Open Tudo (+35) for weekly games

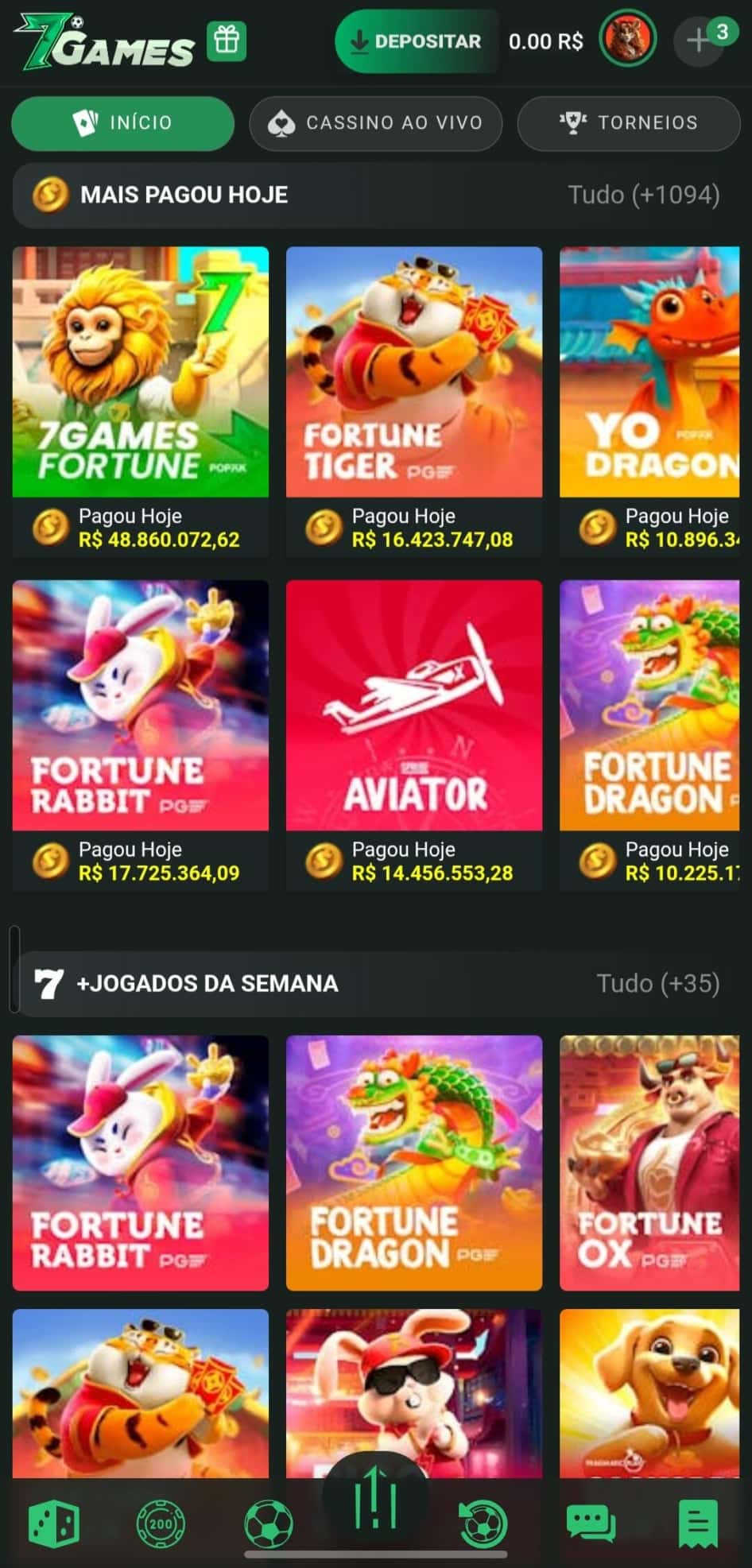coord(657,983)
